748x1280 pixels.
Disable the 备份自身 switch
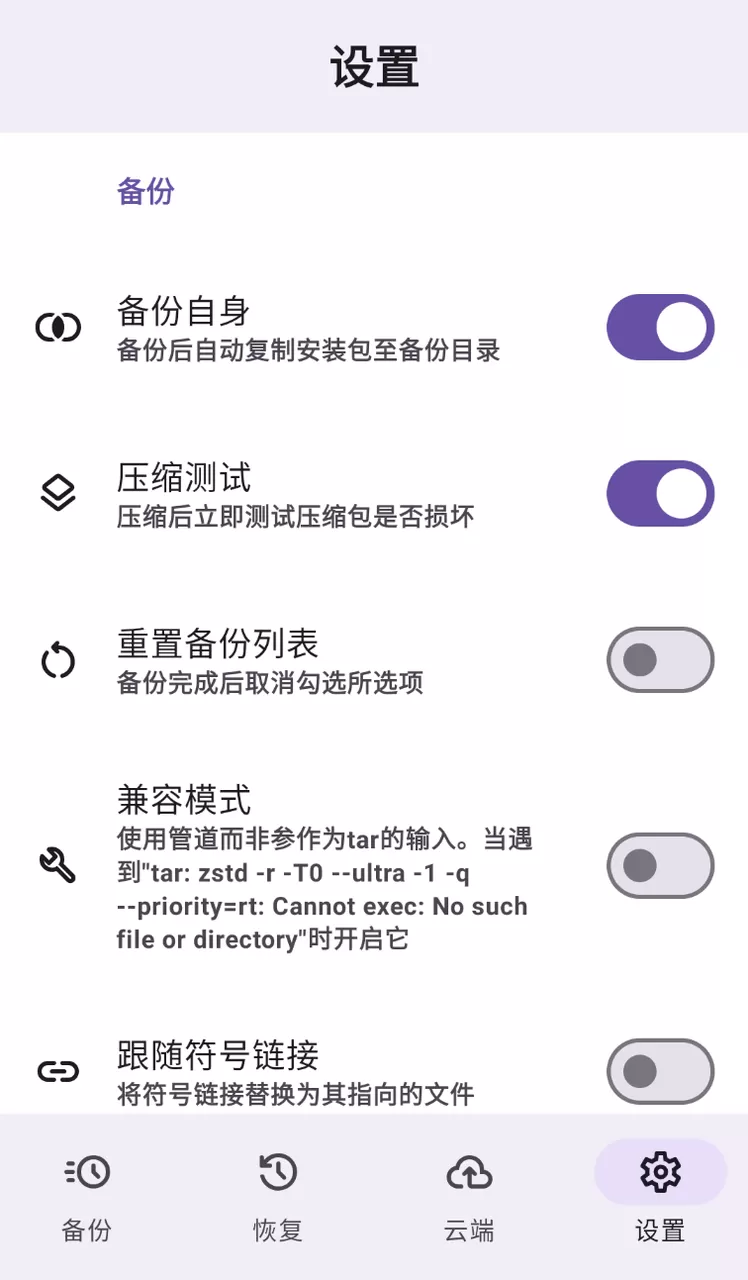coord(660,327)
